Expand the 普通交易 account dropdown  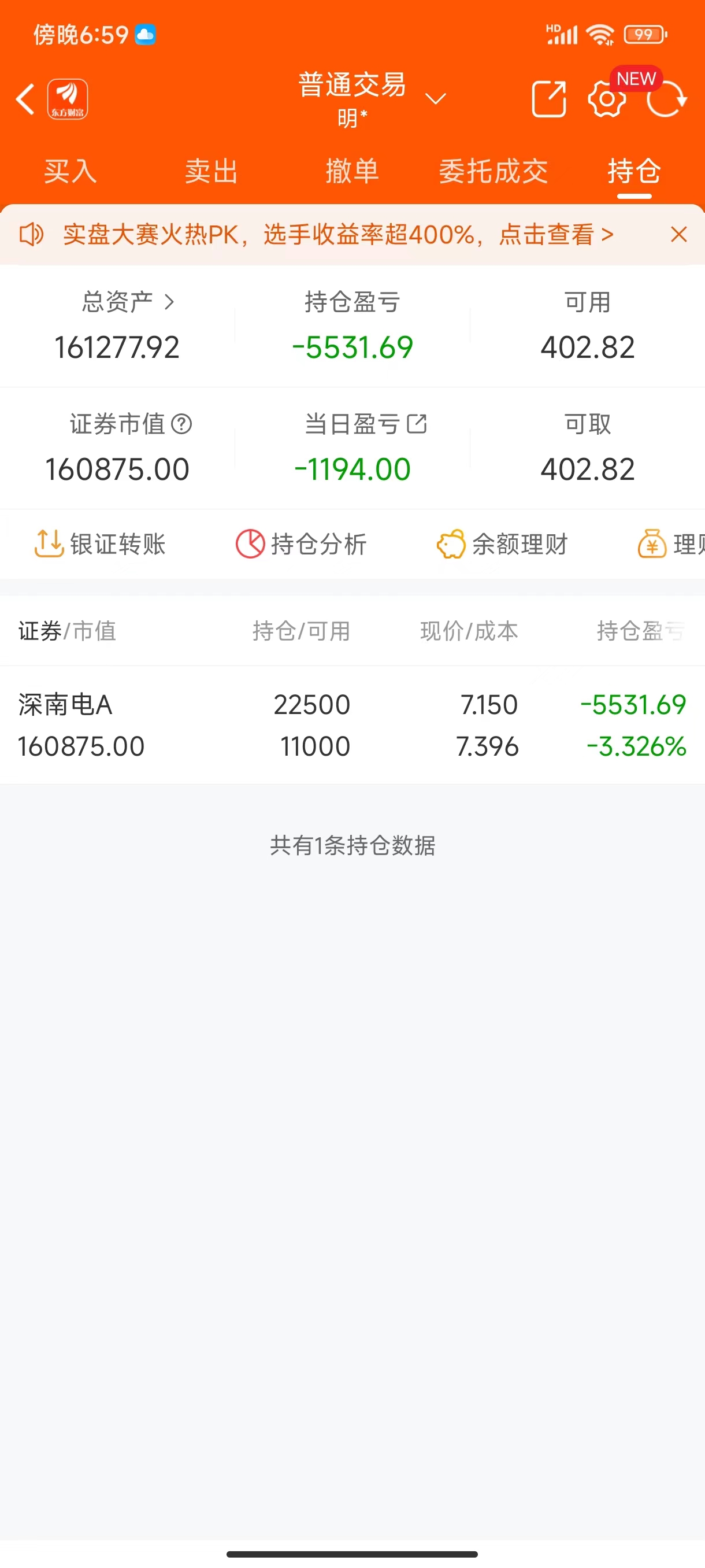435,99
